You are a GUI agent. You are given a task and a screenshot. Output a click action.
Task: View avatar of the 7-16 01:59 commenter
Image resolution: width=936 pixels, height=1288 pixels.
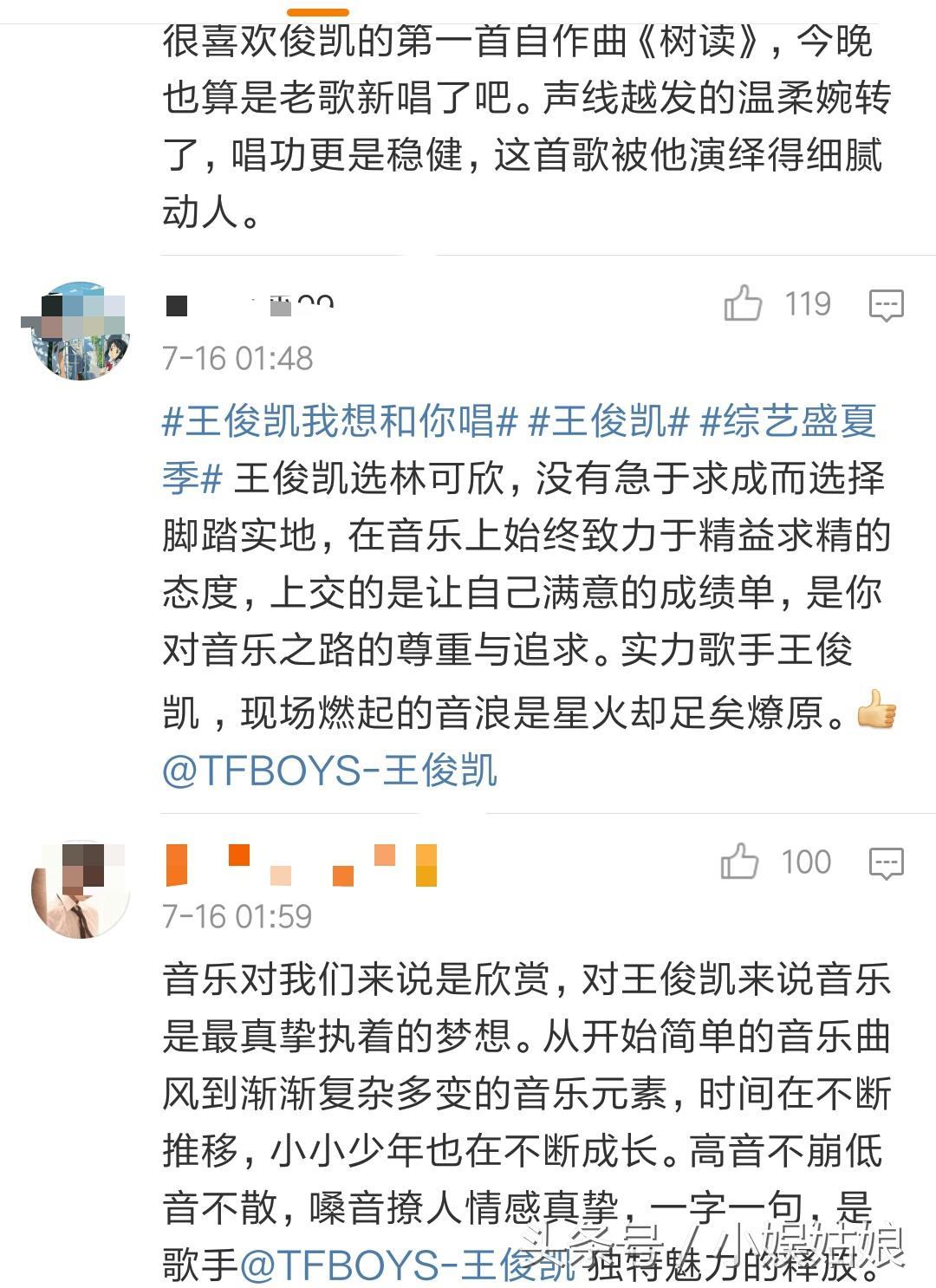(81, 889)
